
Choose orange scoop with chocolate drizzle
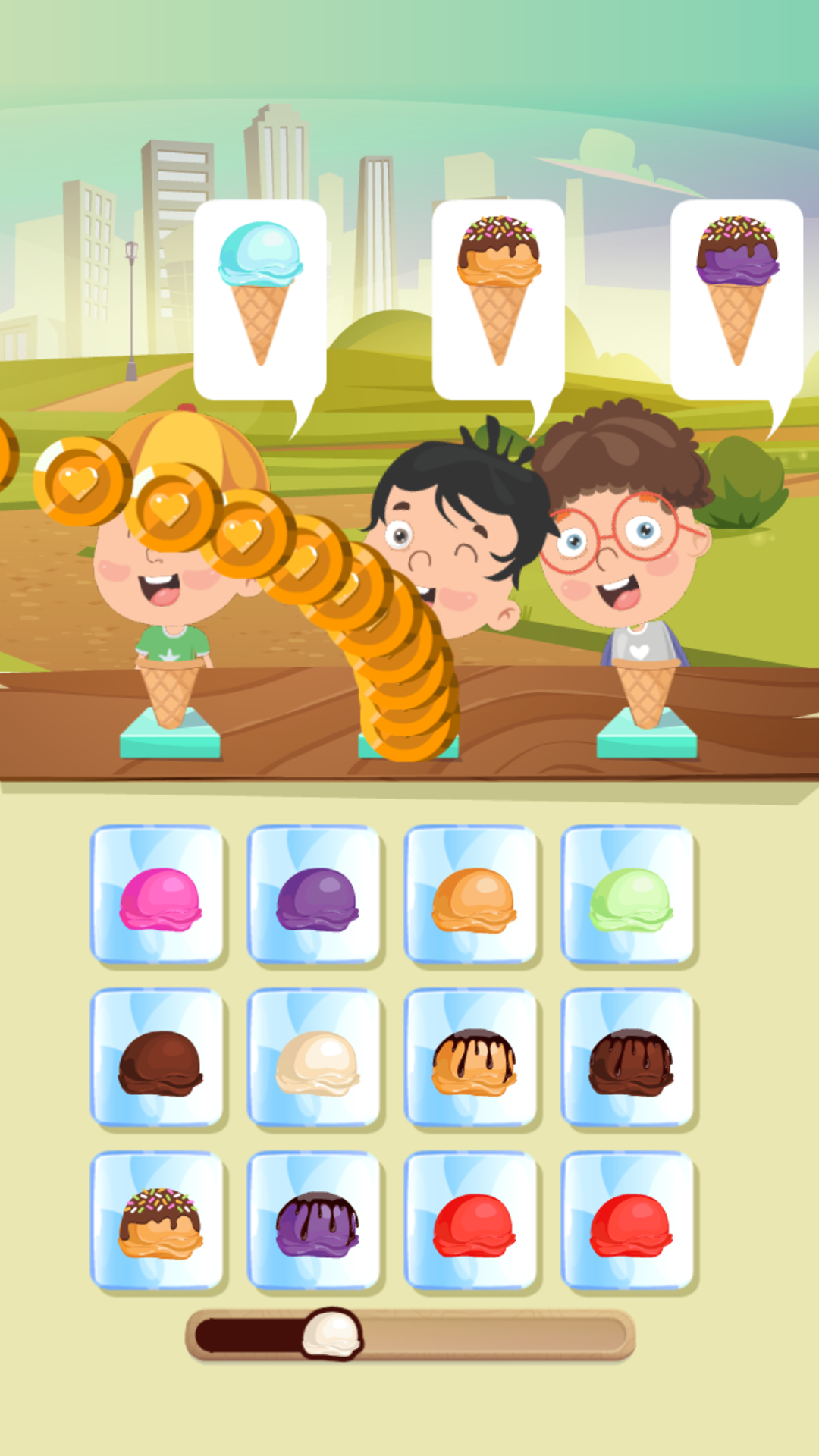pyautogui.click(x=473, y=1060)
